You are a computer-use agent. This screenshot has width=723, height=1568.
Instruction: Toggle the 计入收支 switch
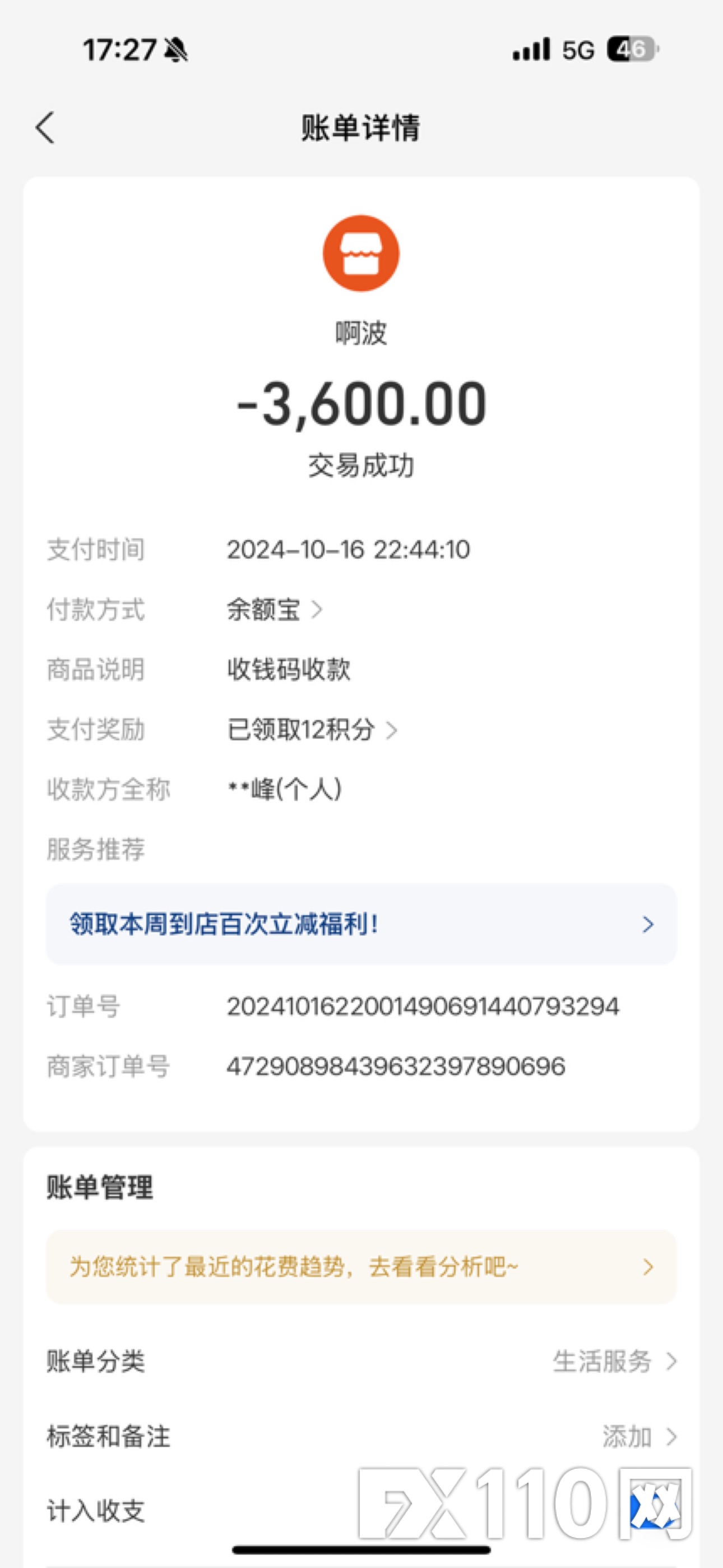652,1510
